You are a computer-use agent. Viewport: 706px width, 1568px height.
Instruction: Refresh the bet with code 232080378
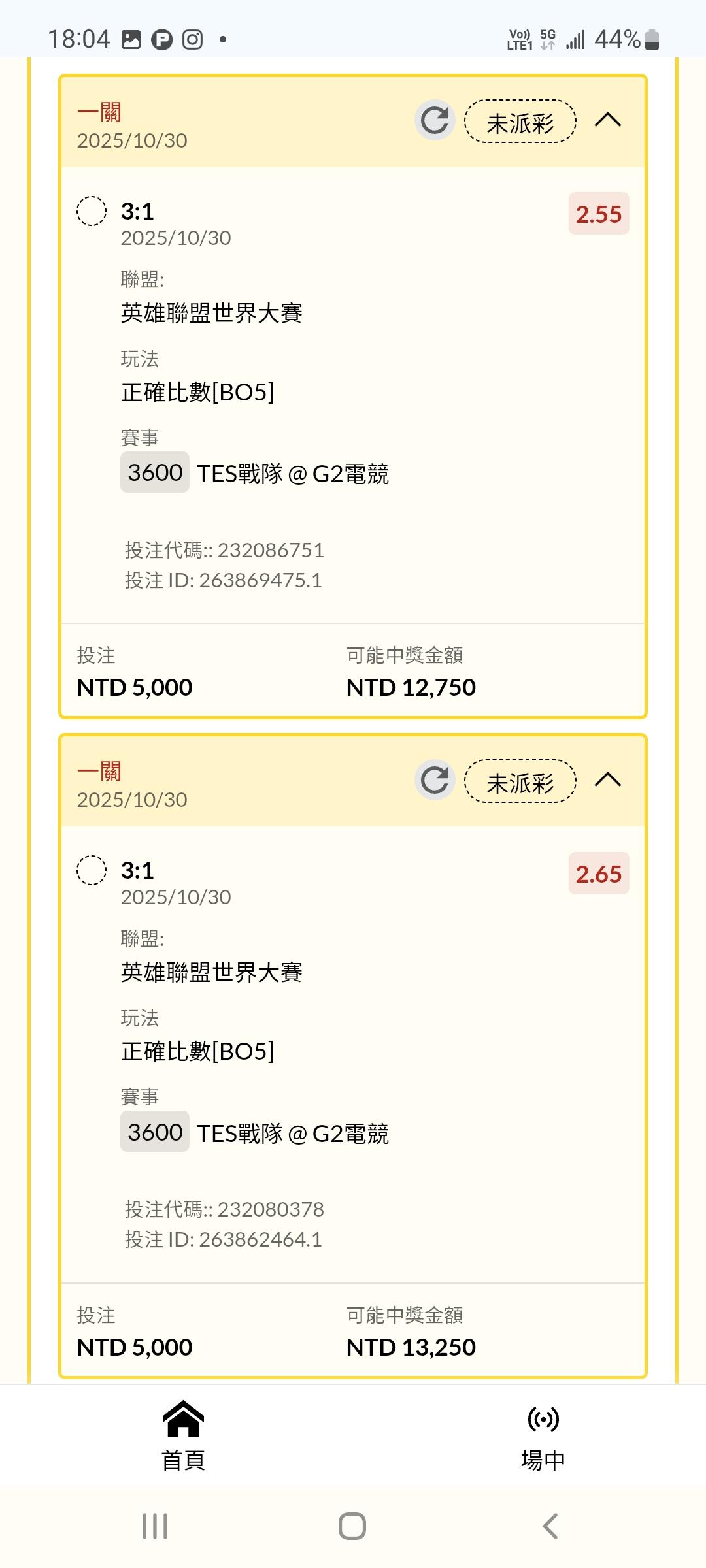tap(435, 779)
